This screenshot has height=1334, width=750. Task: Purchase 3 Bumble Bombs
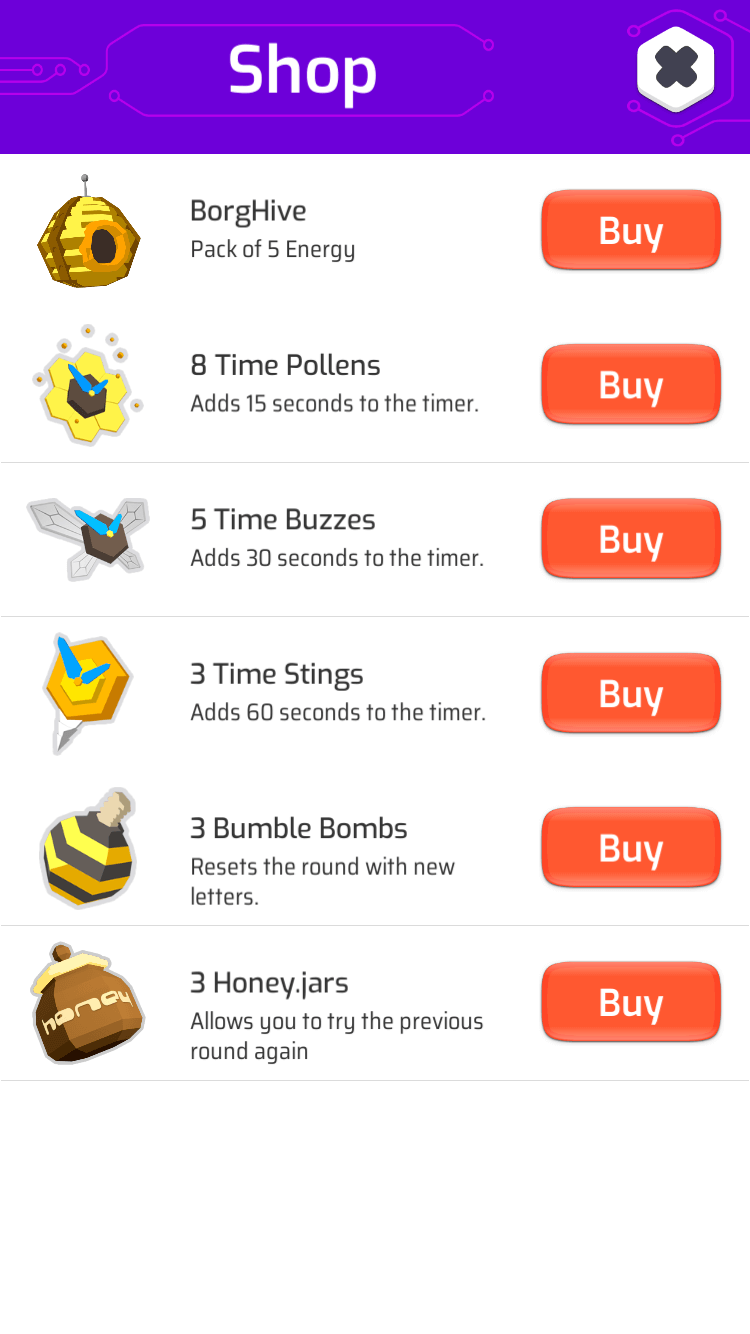pyautogui.click(x=631, y=848)
